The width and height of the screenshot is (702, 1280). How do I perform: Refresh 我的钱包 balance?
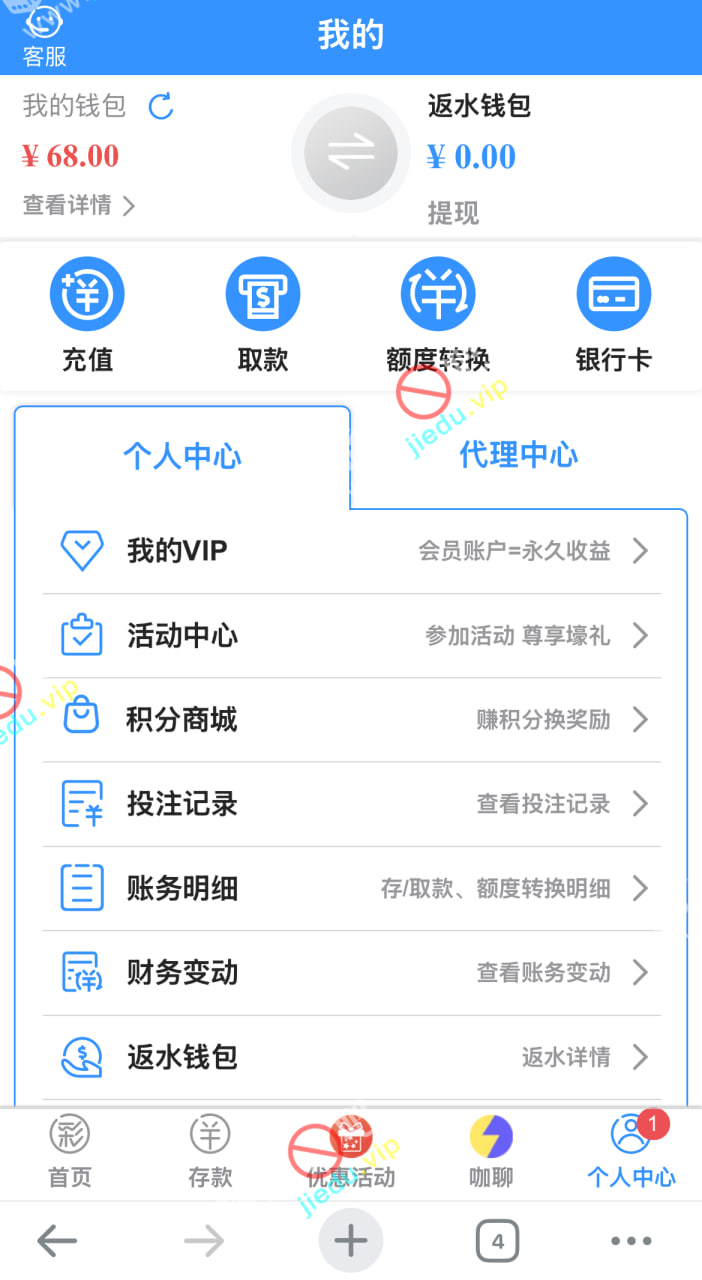click(x=161, y=106)
